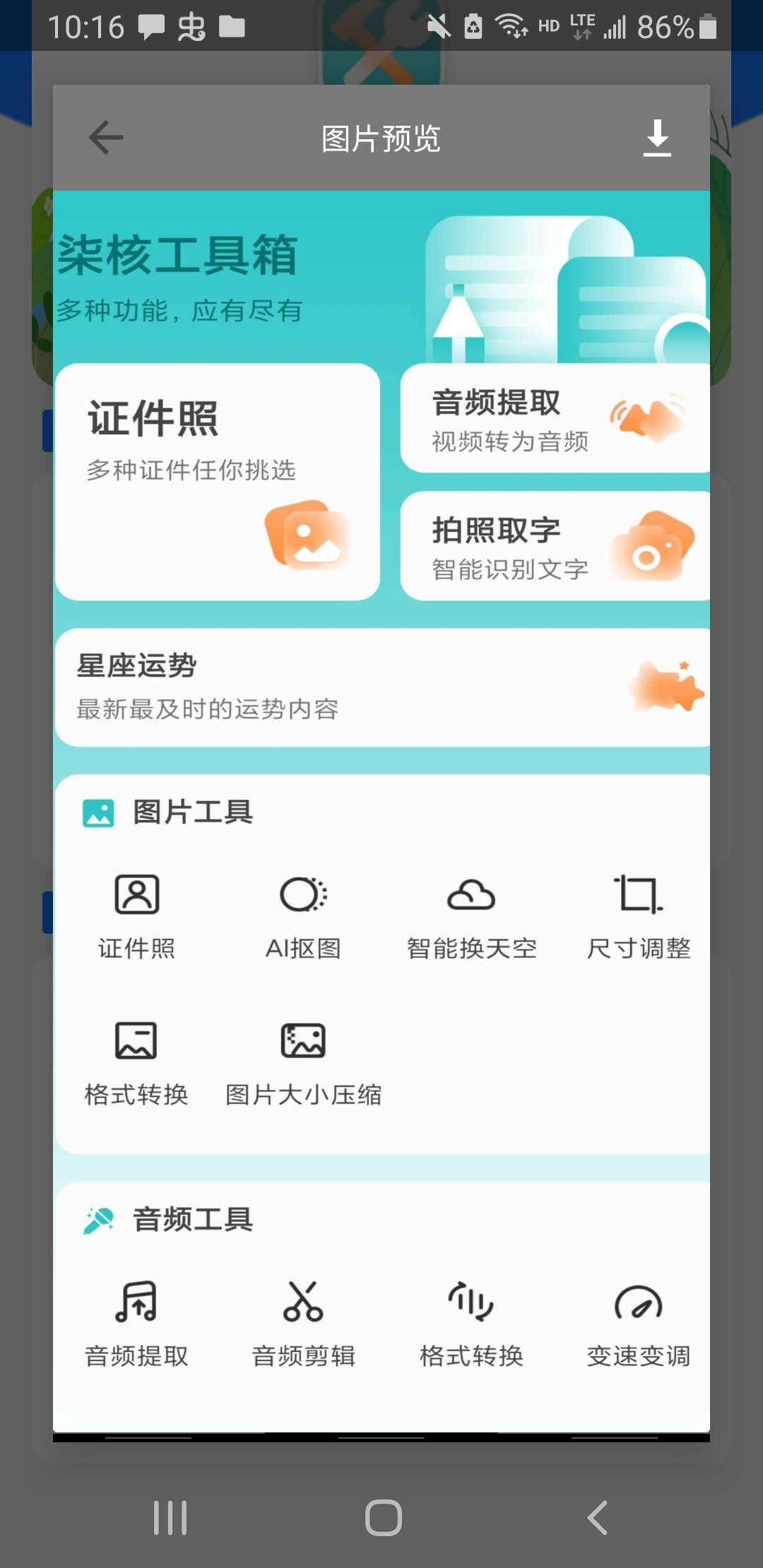This screenshot has height=1568, width=763.
Task: Tap the download icon in the top bar
Action: (658, 137)
